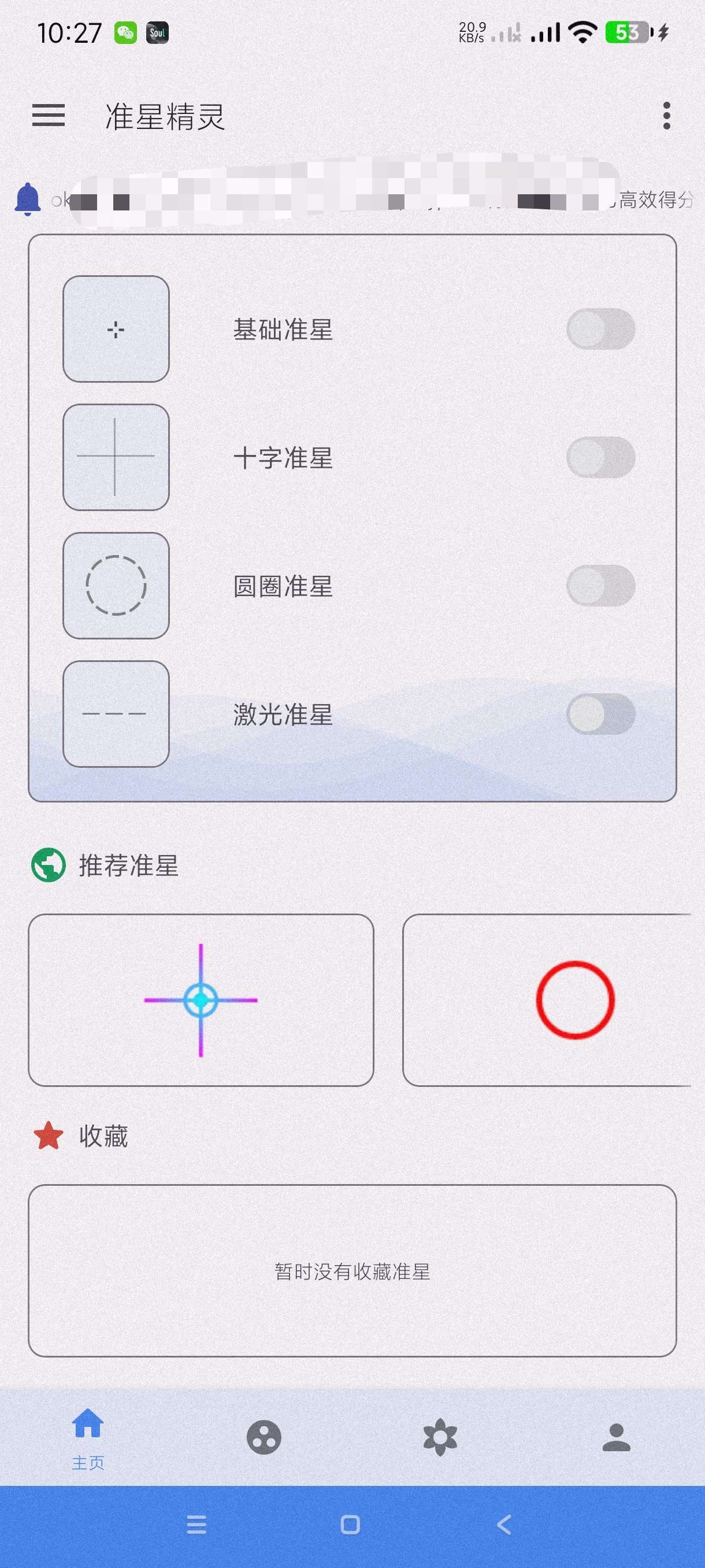This screenshot has height=1568, width=705.
Task: Toggle the 圆圈准星 switch on
Action: [600, 586]
